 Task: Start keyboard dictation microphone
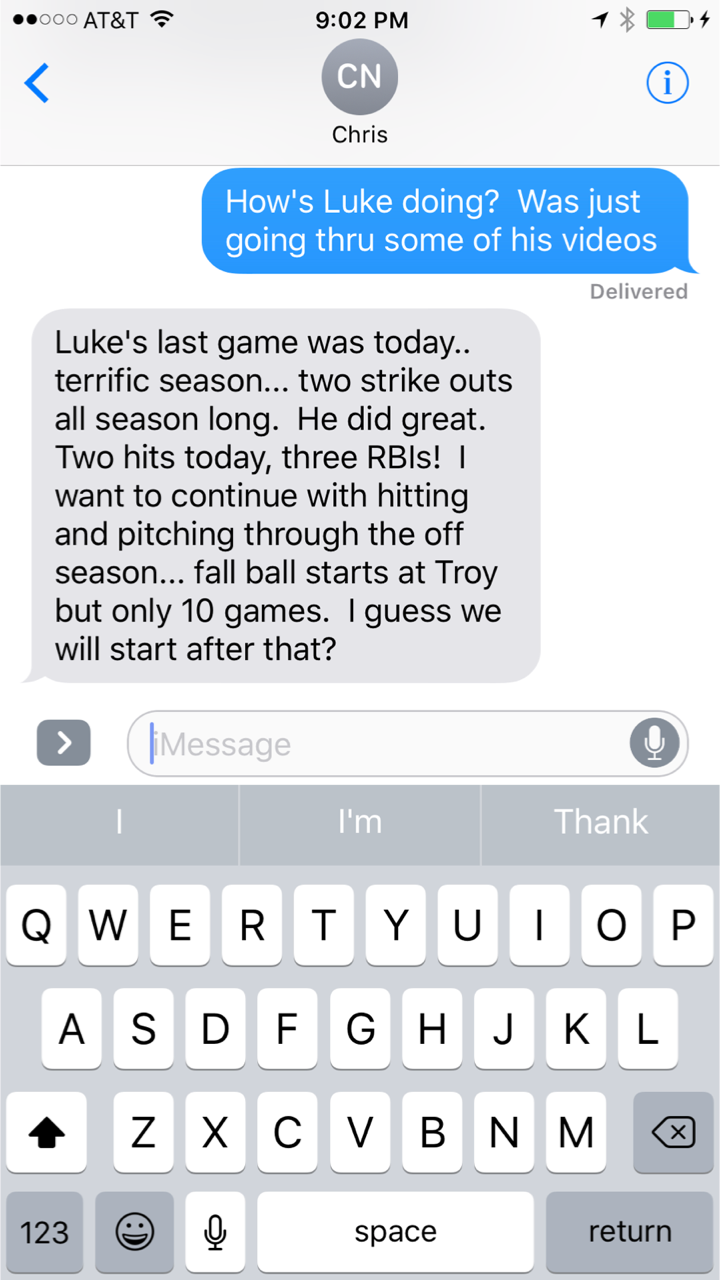tap(214, 1232)
